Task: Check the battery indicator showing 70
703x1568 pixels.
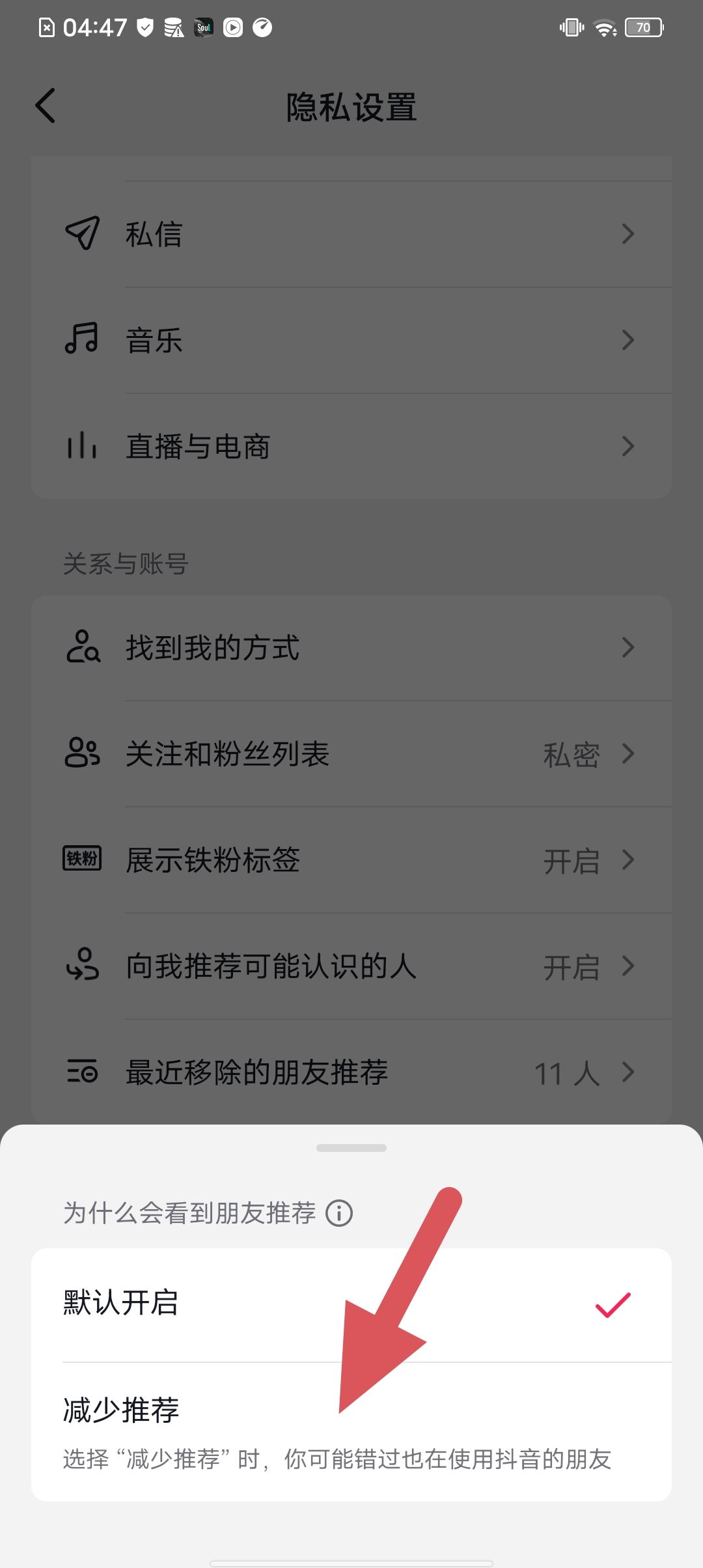Action: (x=642, y=27)
